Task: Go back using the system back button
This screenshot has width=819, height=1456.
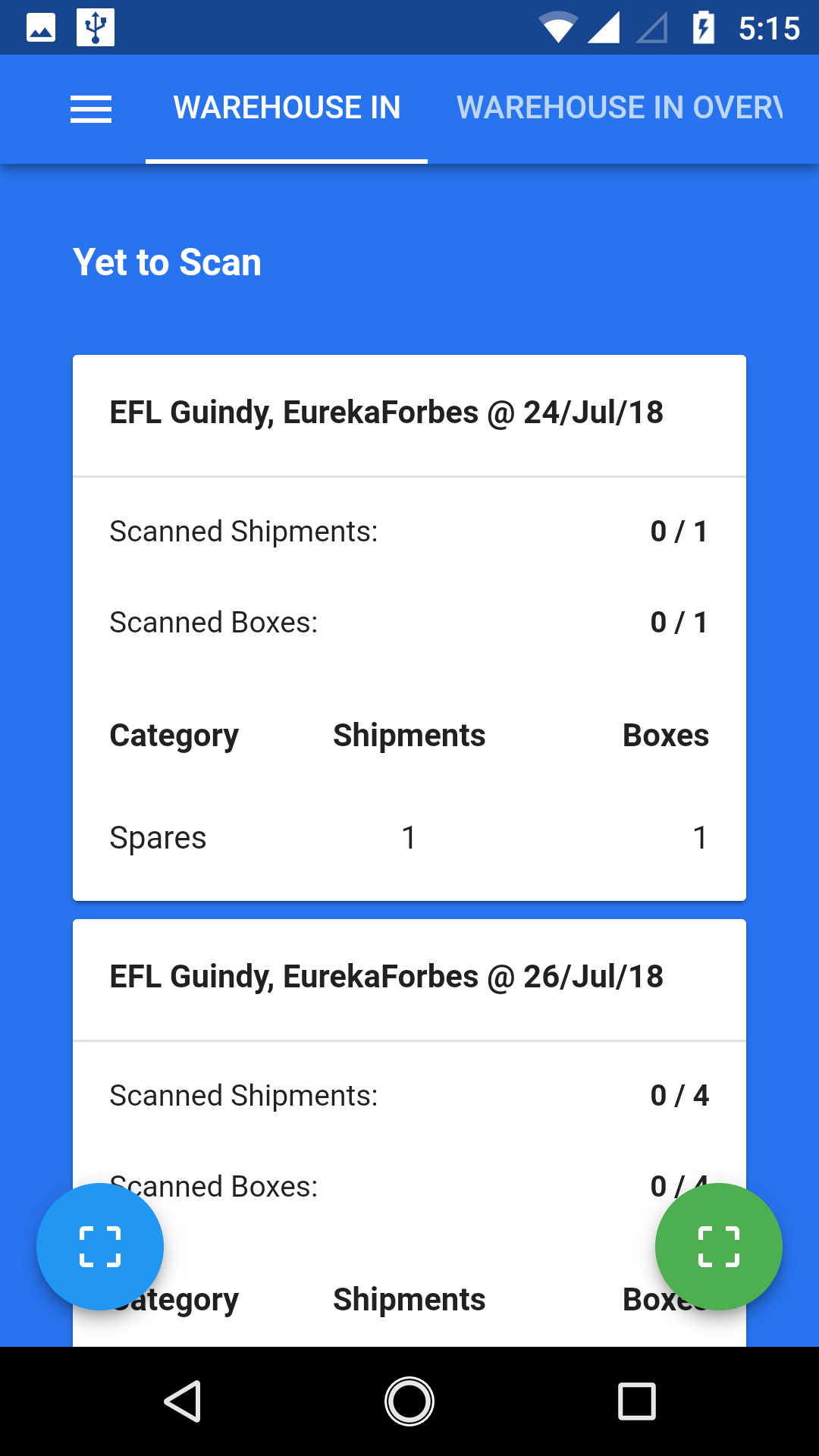Action: tap(183, 1401)
